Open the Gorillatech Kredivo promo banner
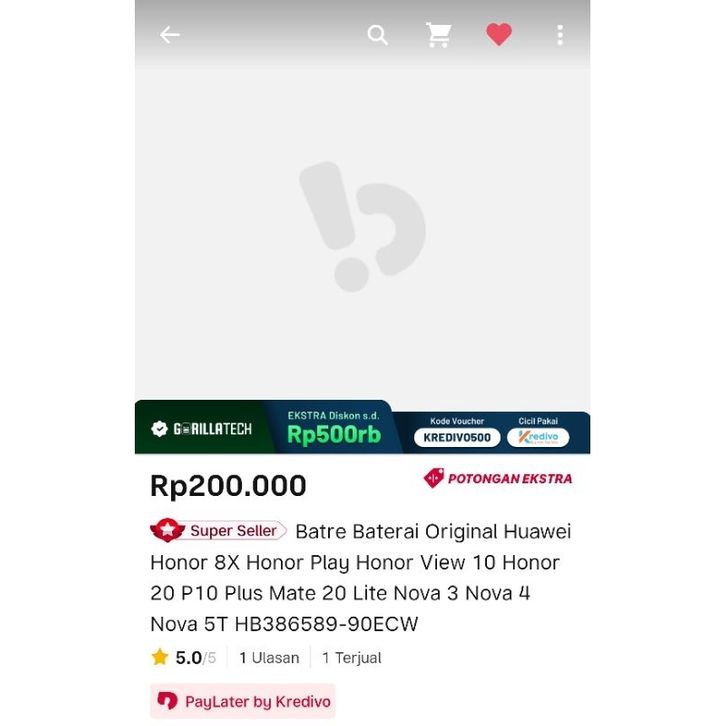This screenshot has height=726, width=726. point(362,428)
